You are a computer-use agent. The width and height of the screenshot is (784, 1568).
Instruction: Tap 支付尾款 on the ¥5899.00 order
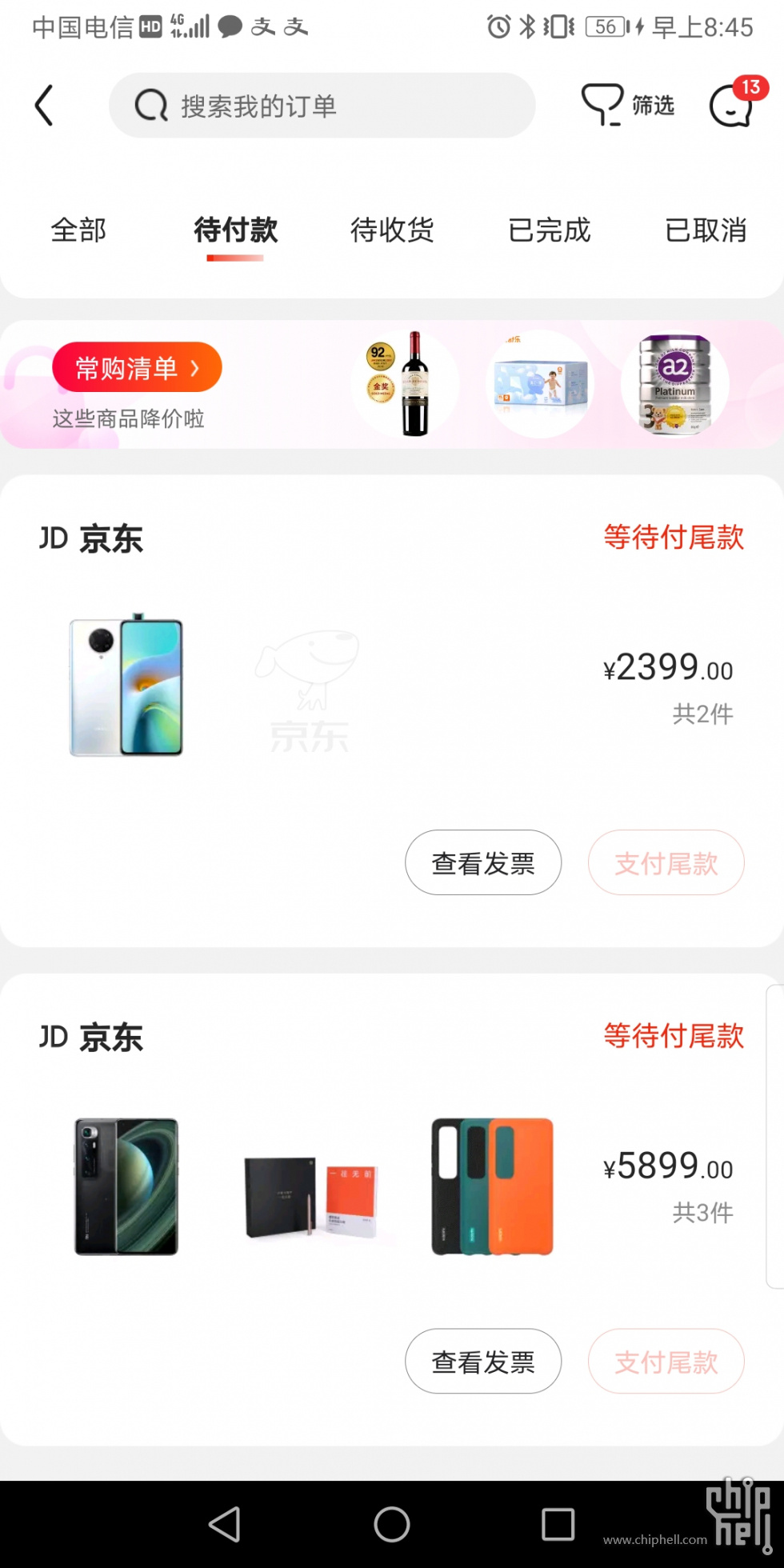point(666,1362)
